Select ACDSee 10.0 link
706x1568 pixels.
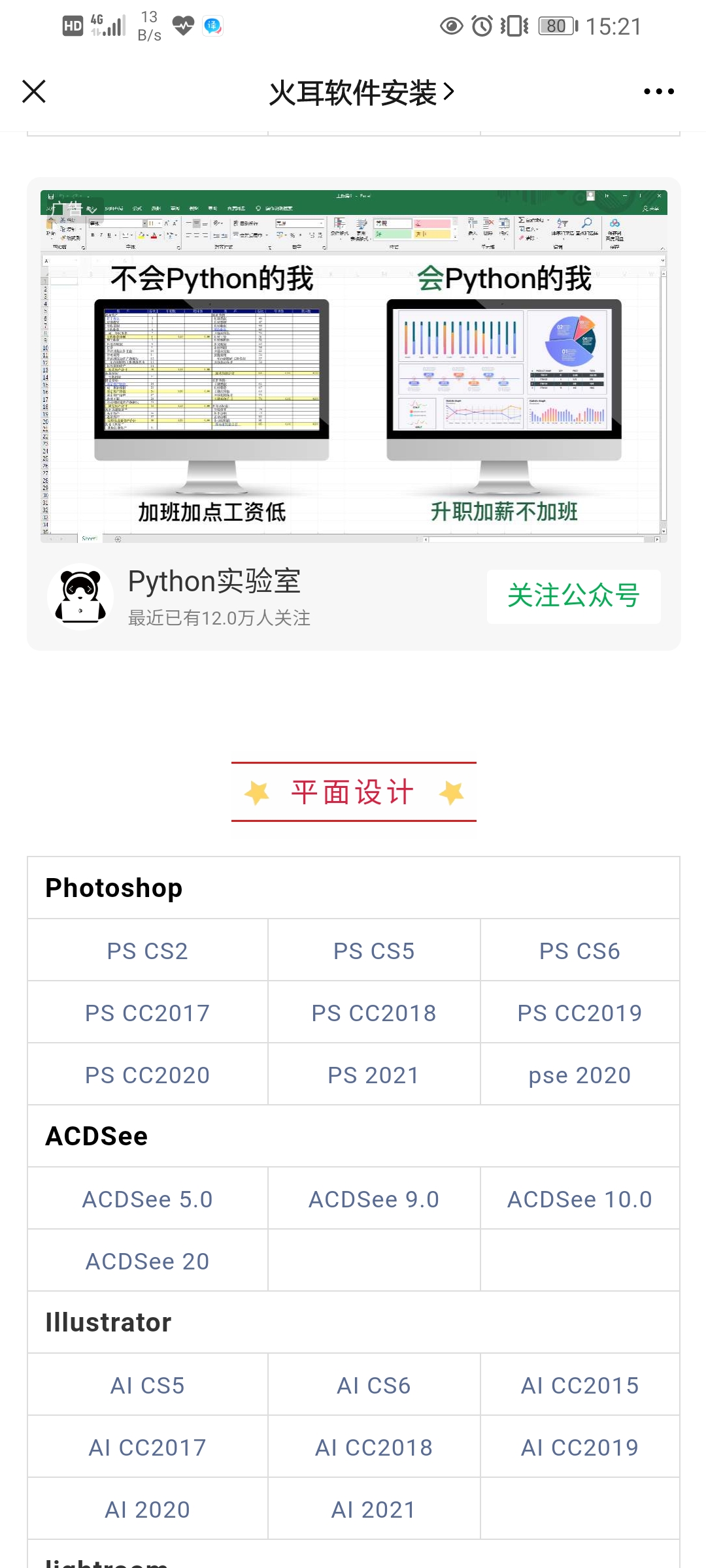point(580,1199)
